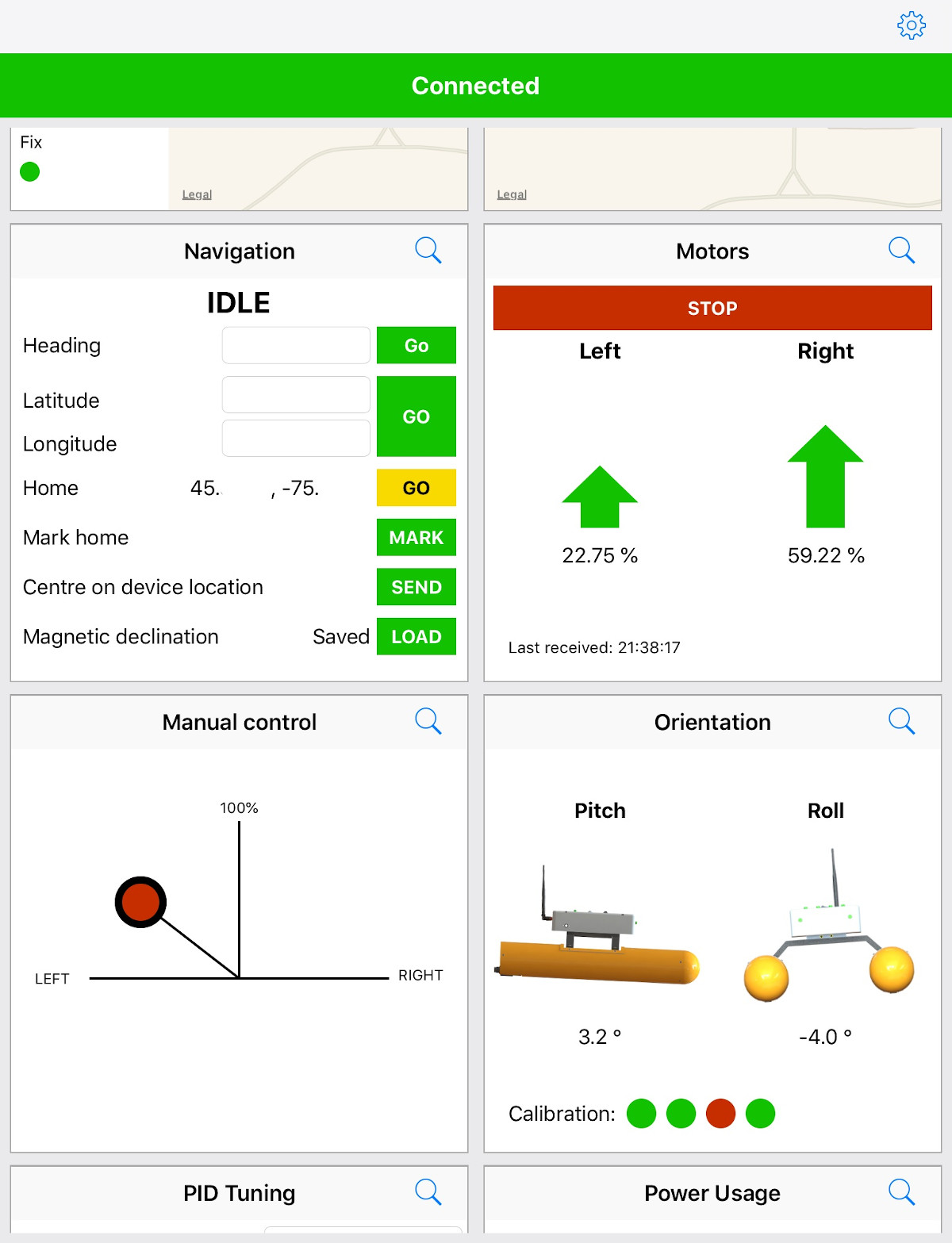Open the Legal link on the left map
The image size is (952, 1243).
(197, 194)
